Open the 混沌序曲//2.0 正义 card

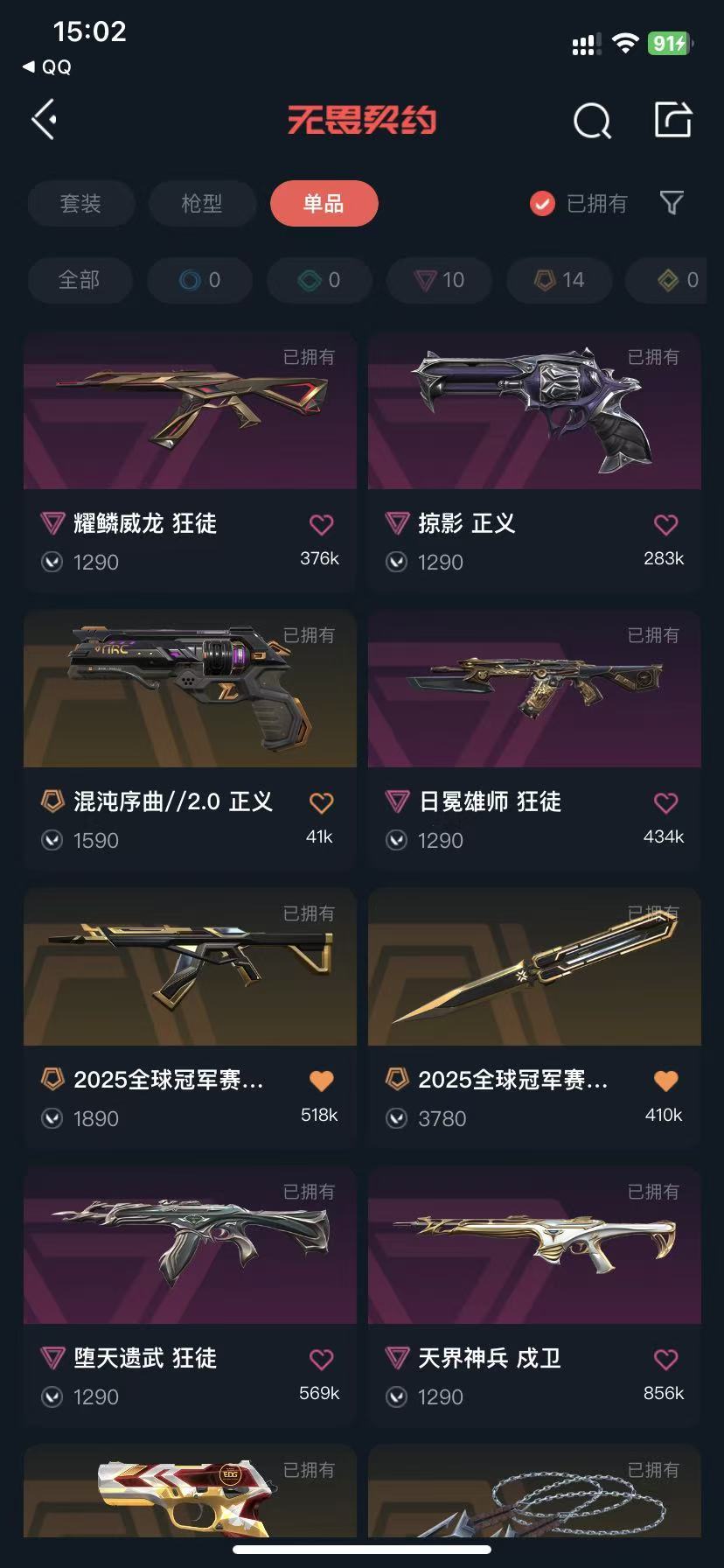click(x=190, y=738)
